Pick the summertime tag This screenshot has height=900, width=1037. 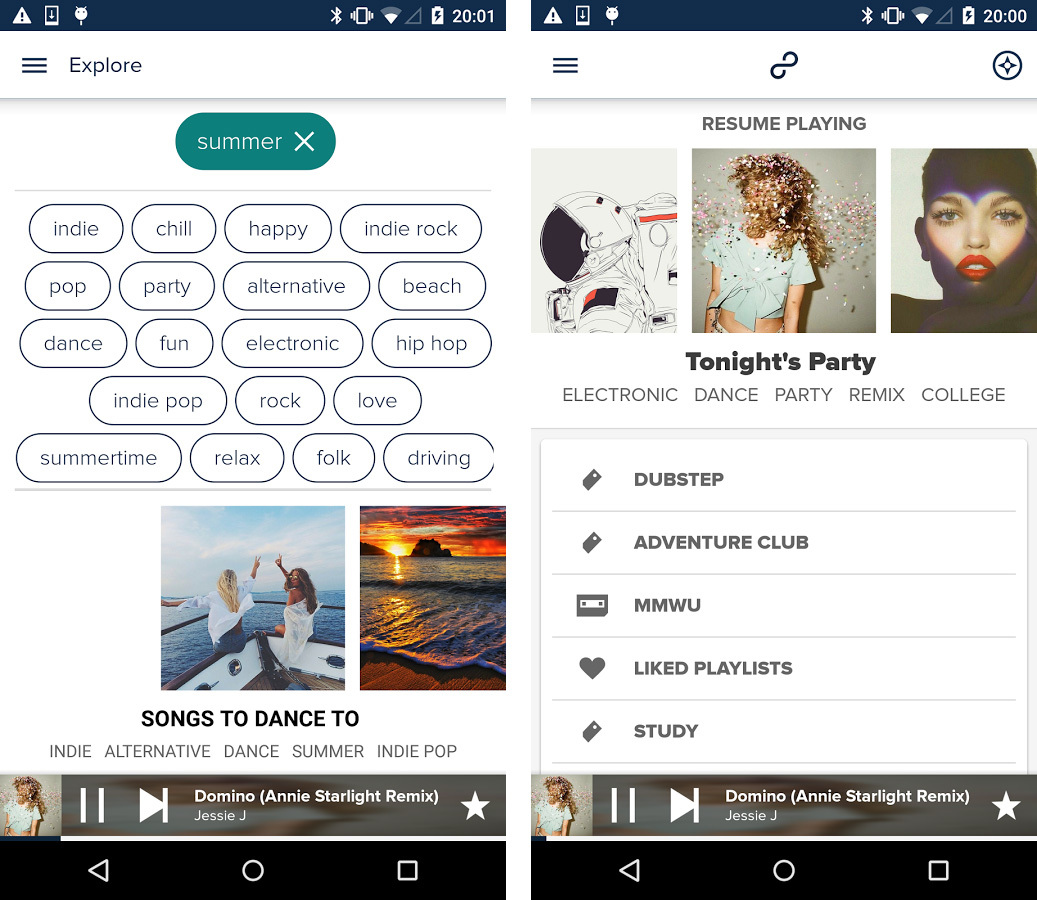[x=98, y=458]
